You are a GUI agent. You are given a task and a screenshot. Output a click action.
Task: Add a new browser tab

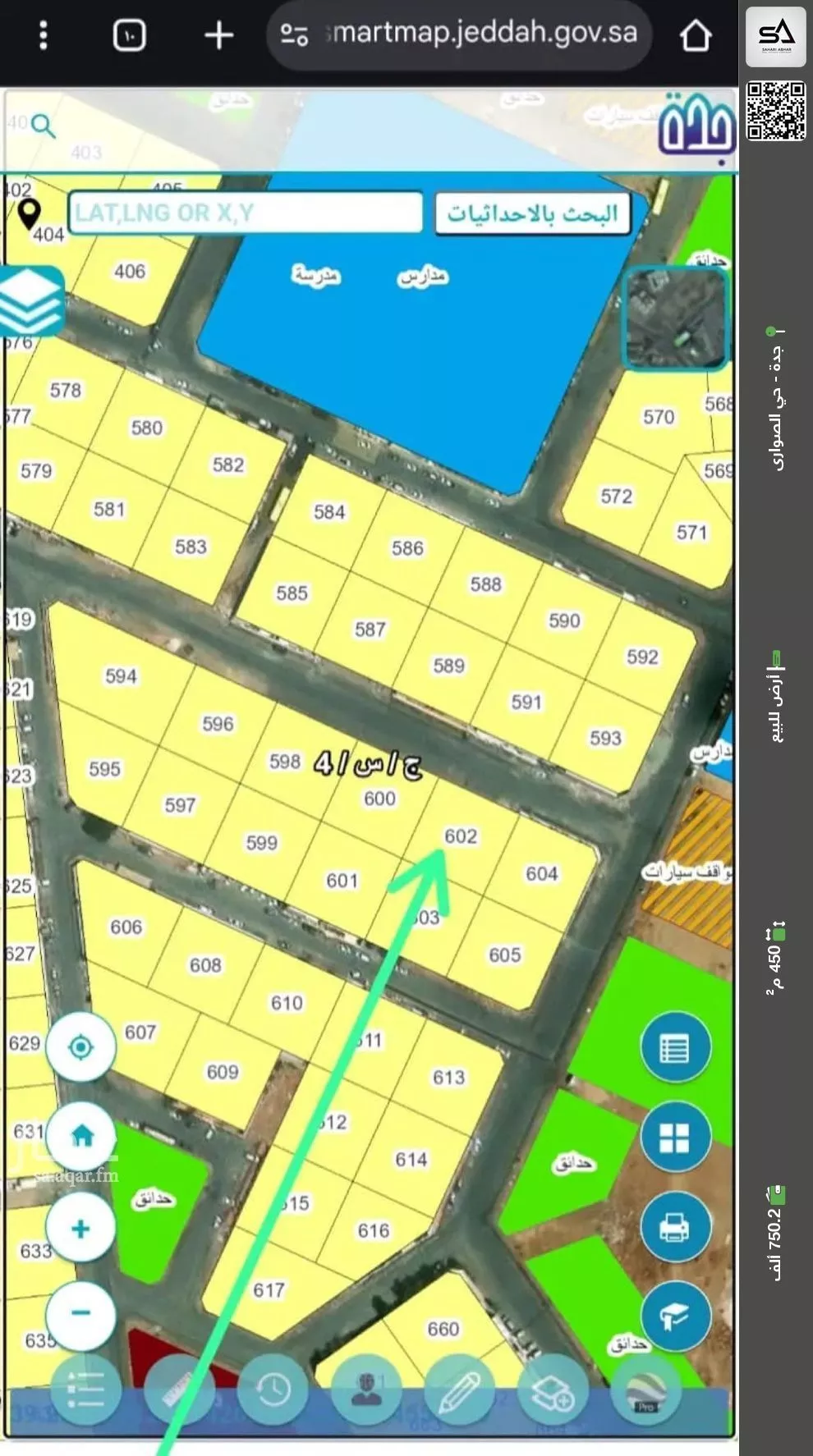tap(218, 35)
